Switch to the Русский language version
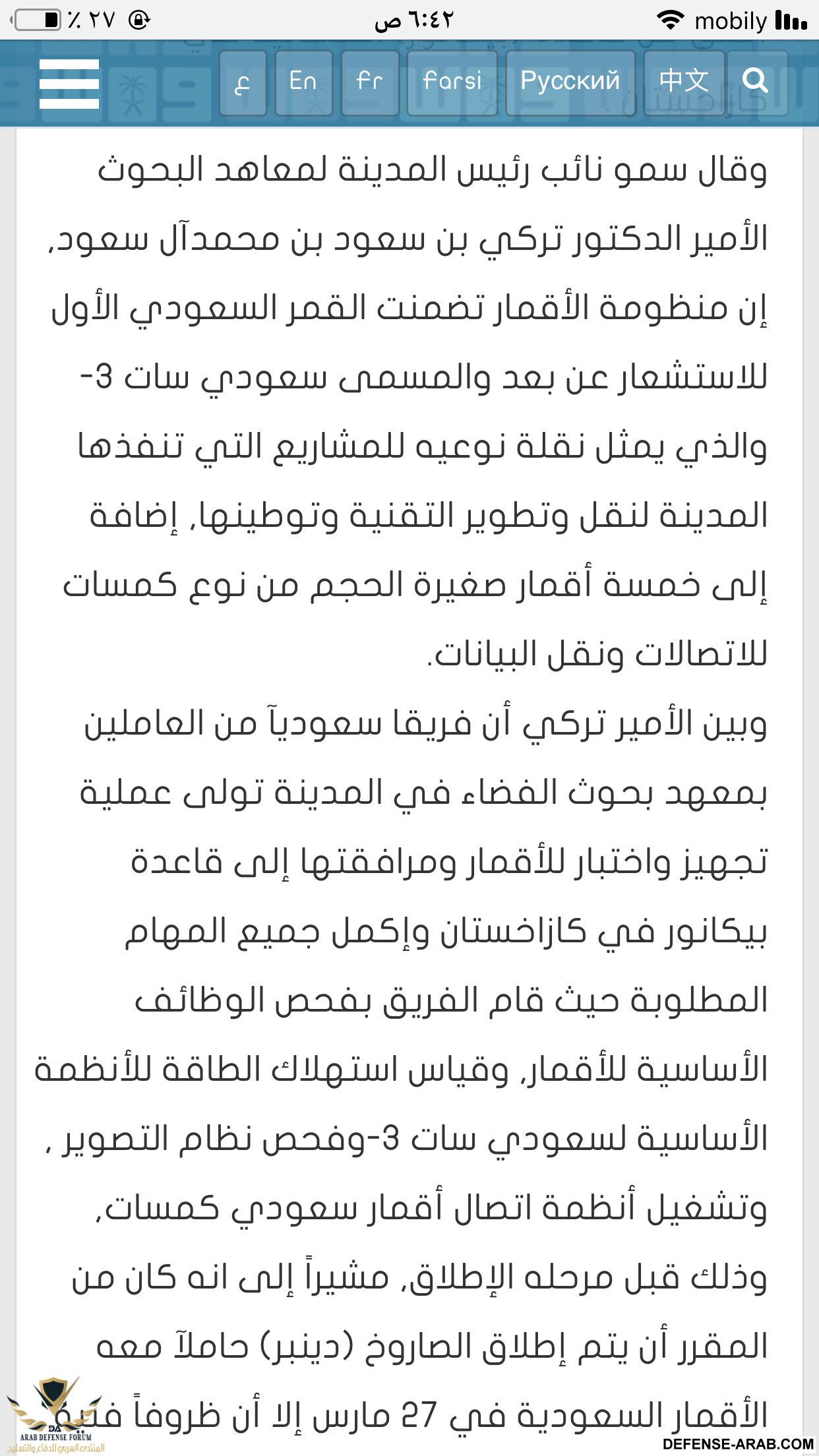This screenshot has width=819, height=1456. 570,83
